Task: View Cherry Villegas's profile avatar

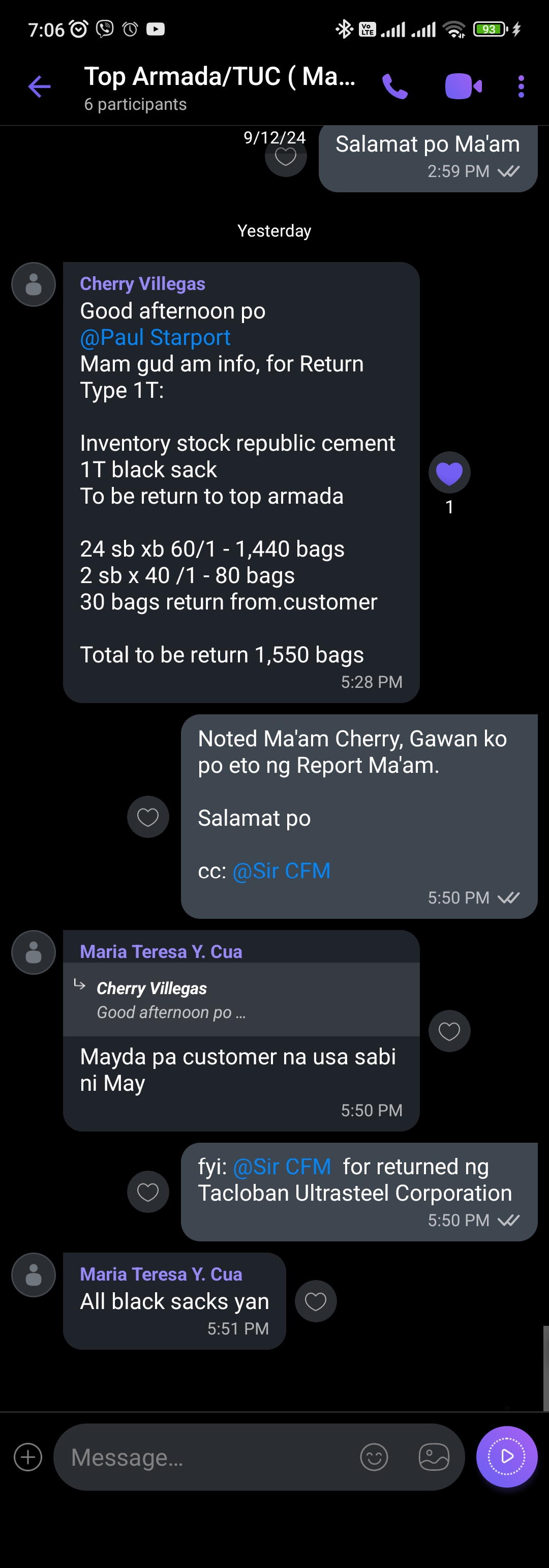Action: [34, 284]
